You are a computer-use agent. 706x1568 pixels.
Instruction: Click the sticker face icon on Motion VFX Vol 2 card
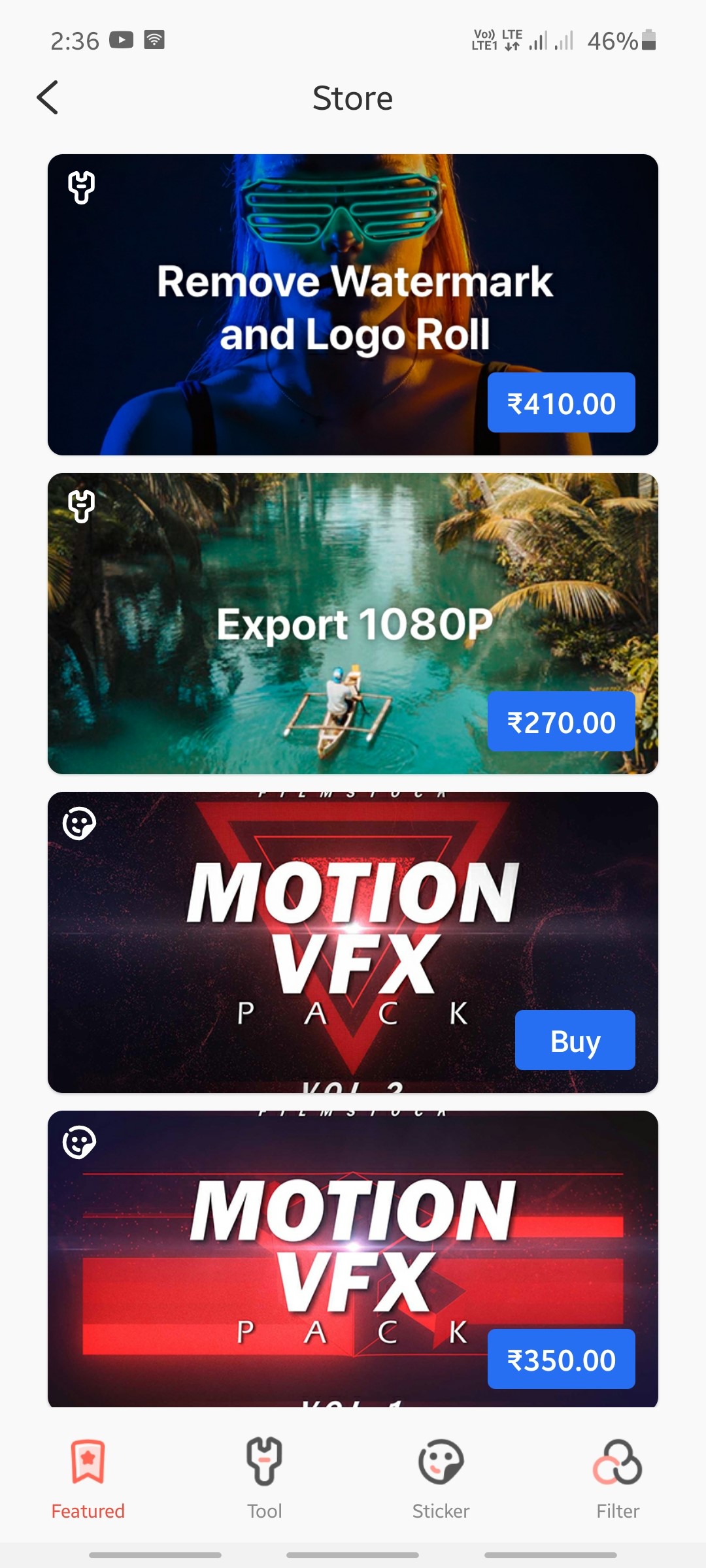(80, 824)
